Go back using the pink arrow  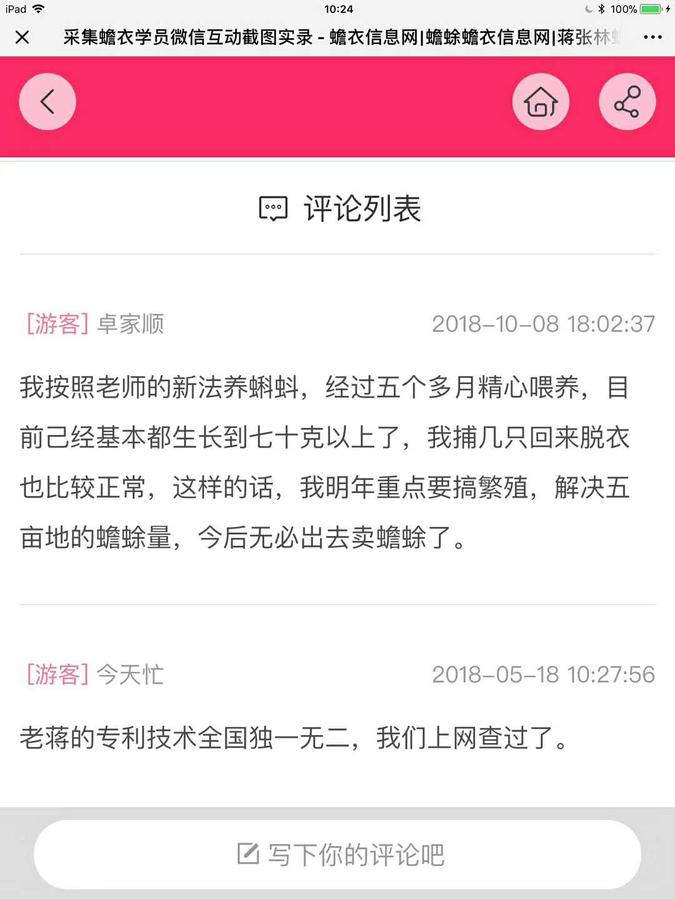click(x=47, y=102)
